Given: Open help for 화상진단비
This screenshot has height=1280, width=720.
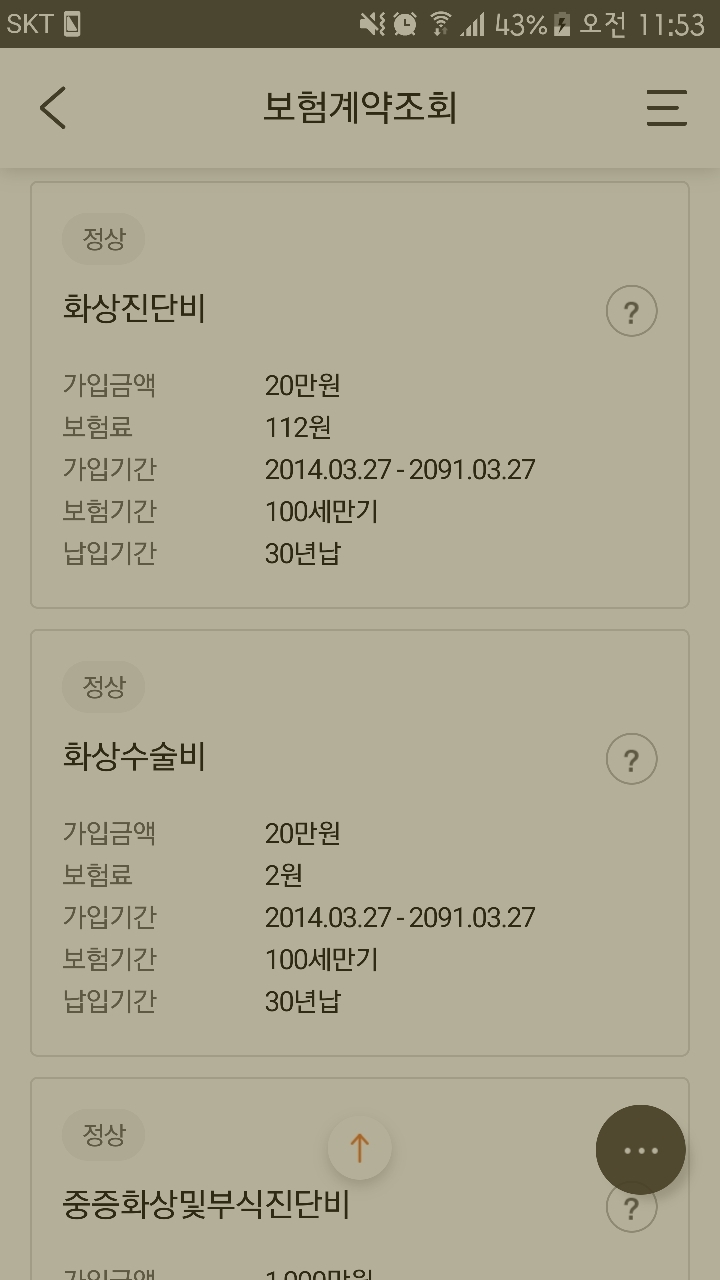Looking at the screenshot, I should (x=631, y=312).
